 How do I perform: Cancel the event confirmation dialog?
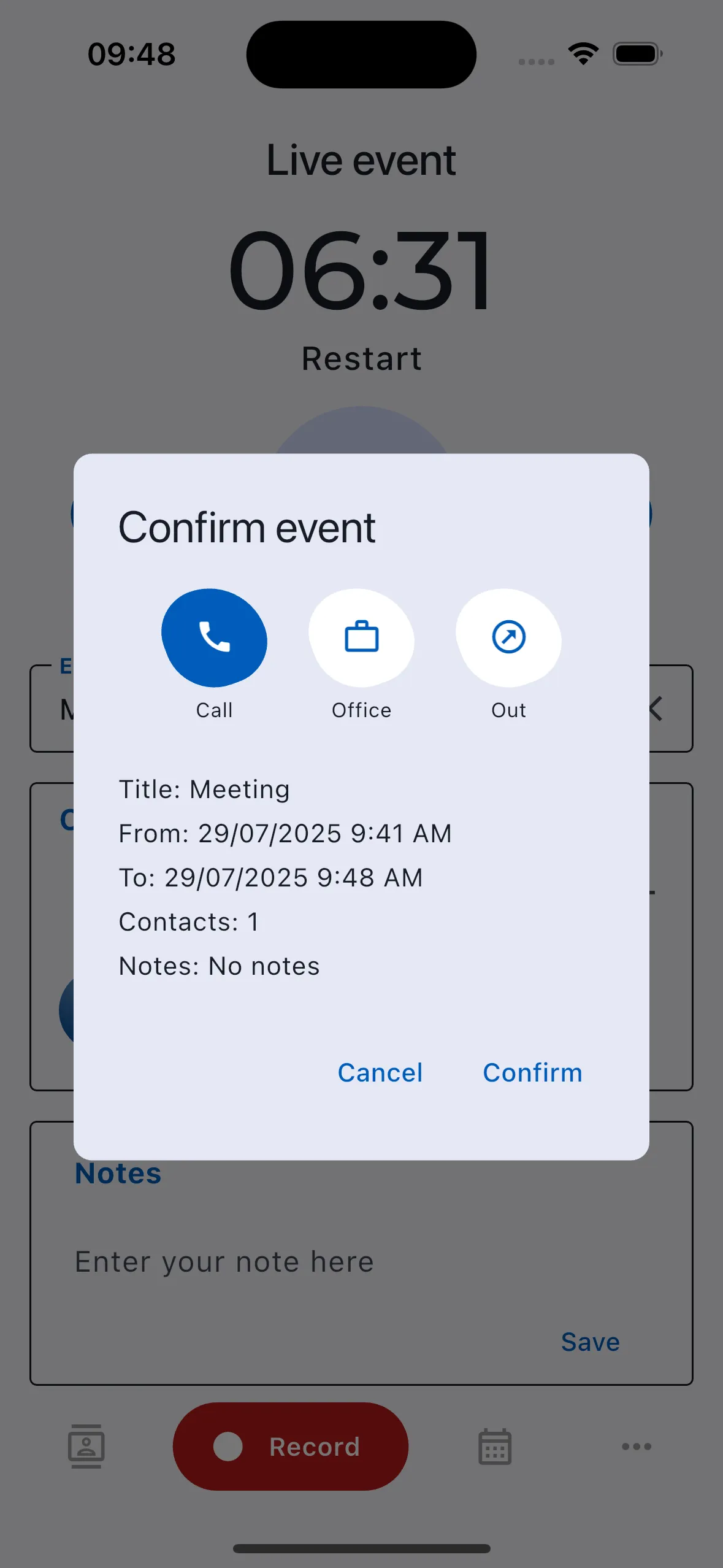click(x=380, y=1072)
